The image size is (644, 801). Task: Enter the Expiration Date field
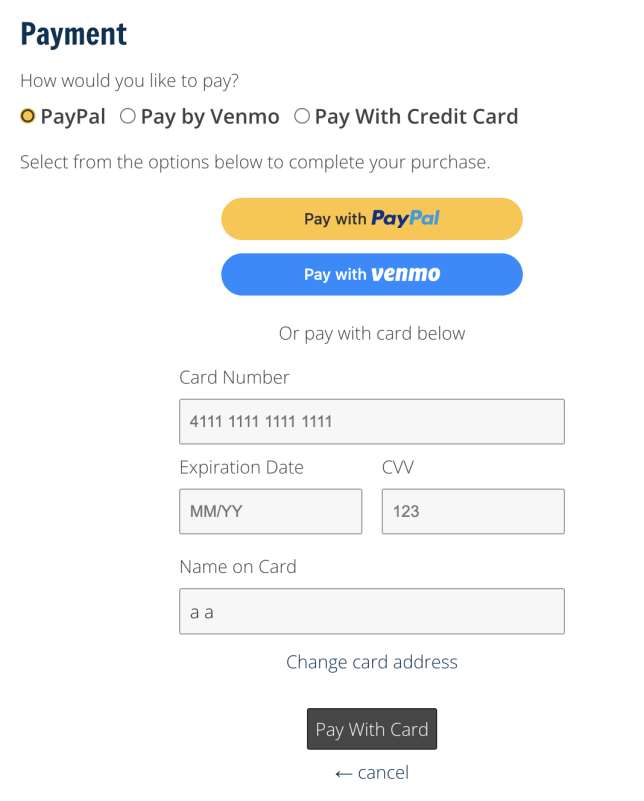coord(270,511)
